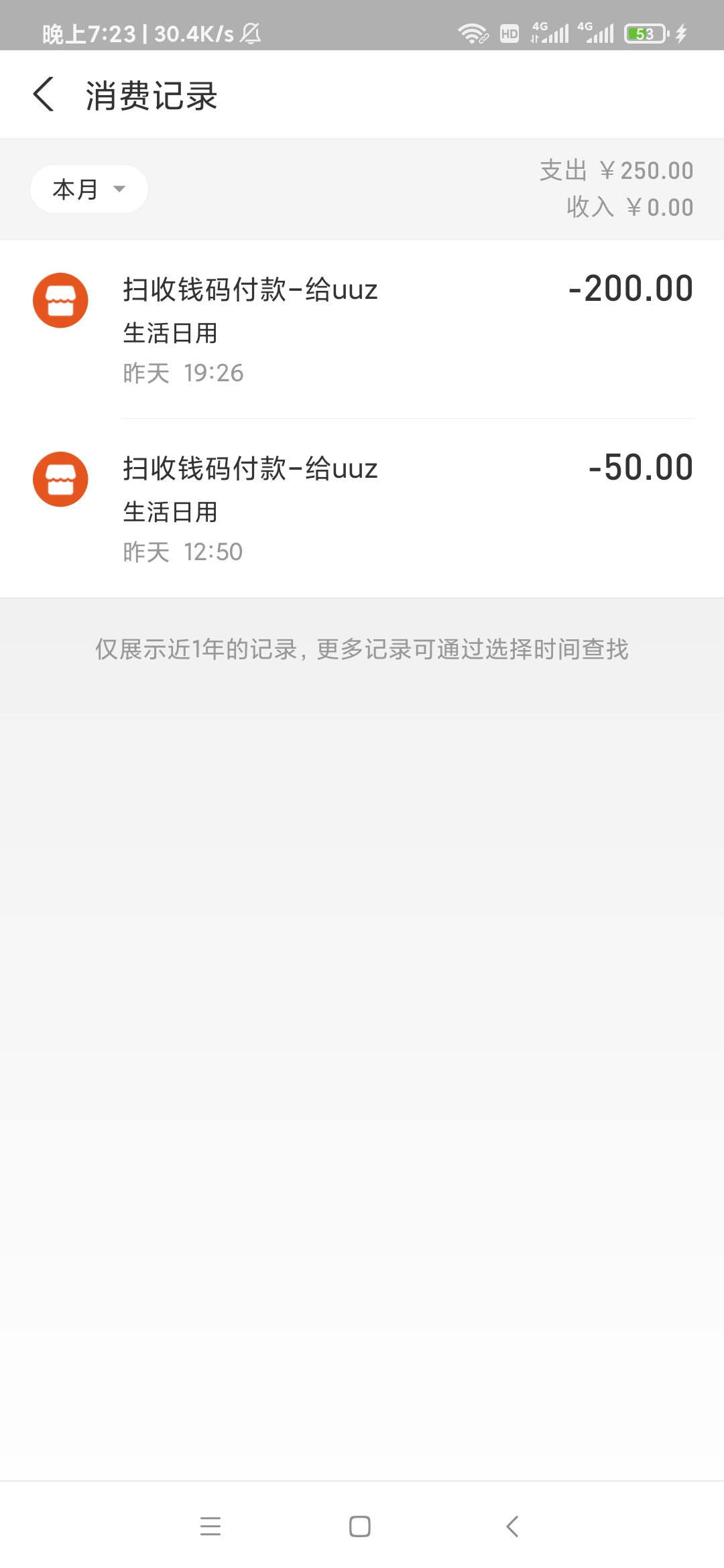724x1568 pixels.
Task: Tap the muted notification icon in status bar
Action: (x=251, y=34)
